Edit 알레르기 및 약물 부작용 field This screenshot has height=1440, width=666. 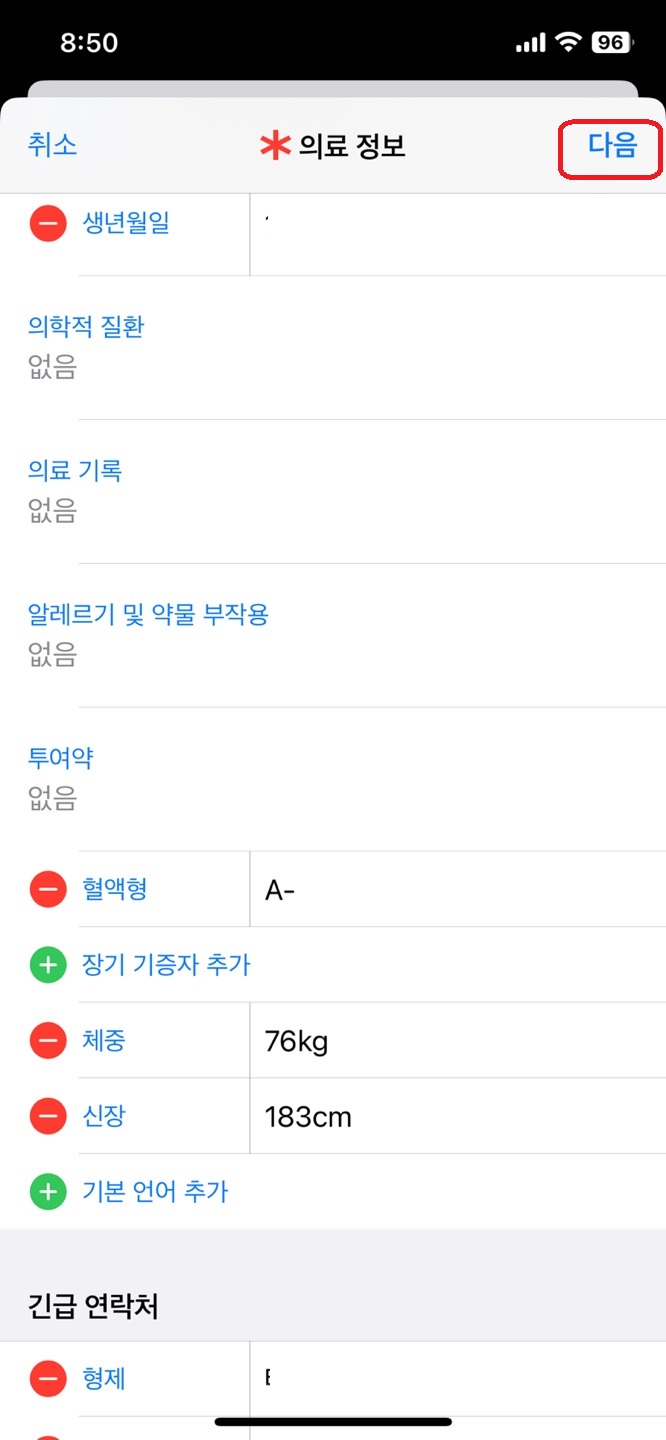(333, 635)
